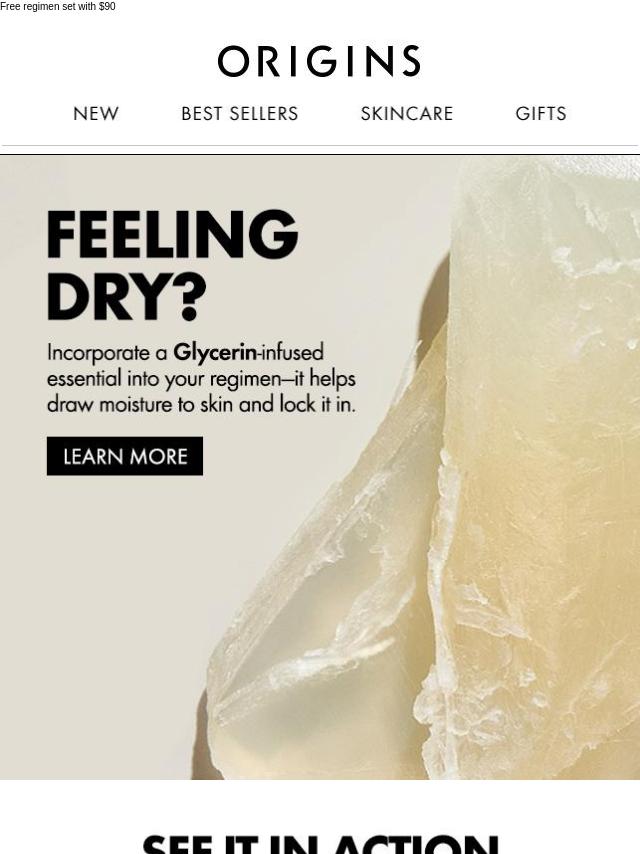640x854 pixels.
Task: Open the SKINCARE category link
Action: [x=407, y=114]
